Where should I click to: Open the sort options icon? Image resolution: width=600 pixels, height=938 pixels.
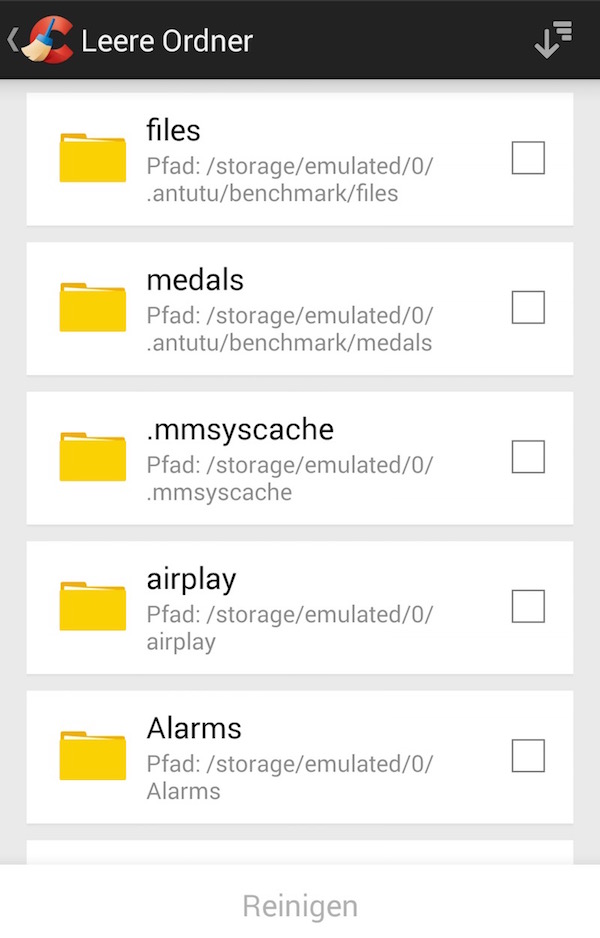pos(553,40)
